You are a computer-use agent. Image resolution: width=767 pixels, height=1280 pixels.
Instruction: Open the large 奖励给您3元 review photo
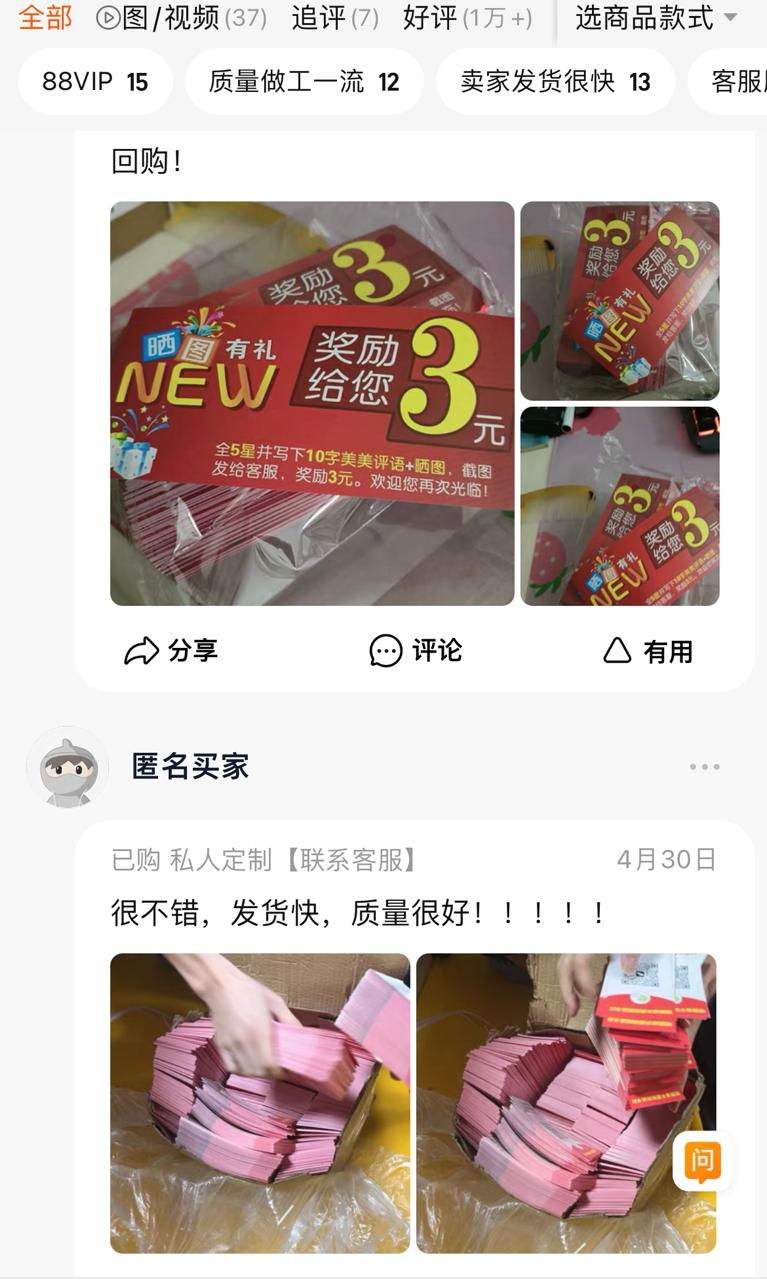pyautogui.click(x=312, y=403)
